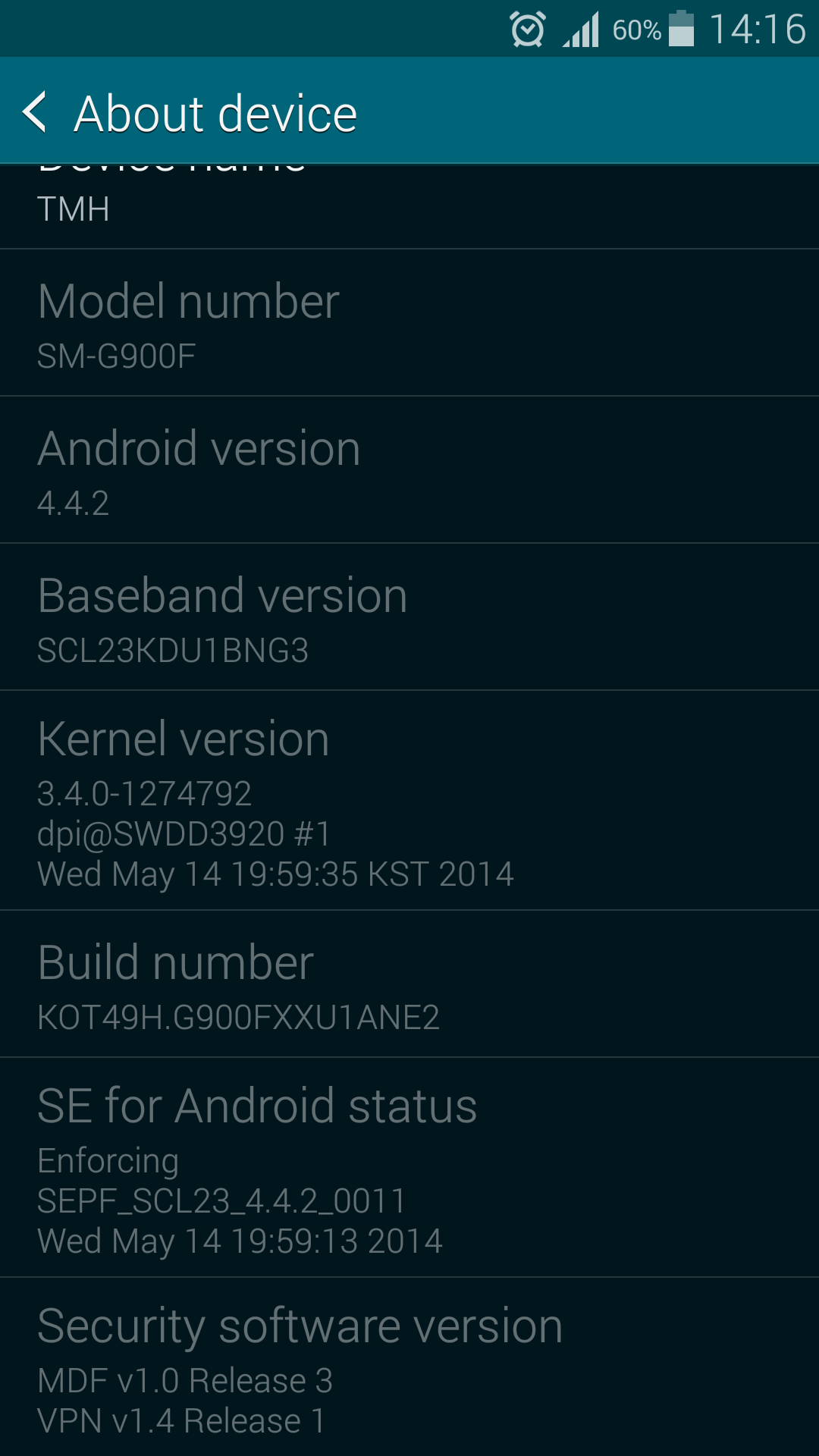
Task: Tap the Kernel version row
Action: click(x=409, y=801)
